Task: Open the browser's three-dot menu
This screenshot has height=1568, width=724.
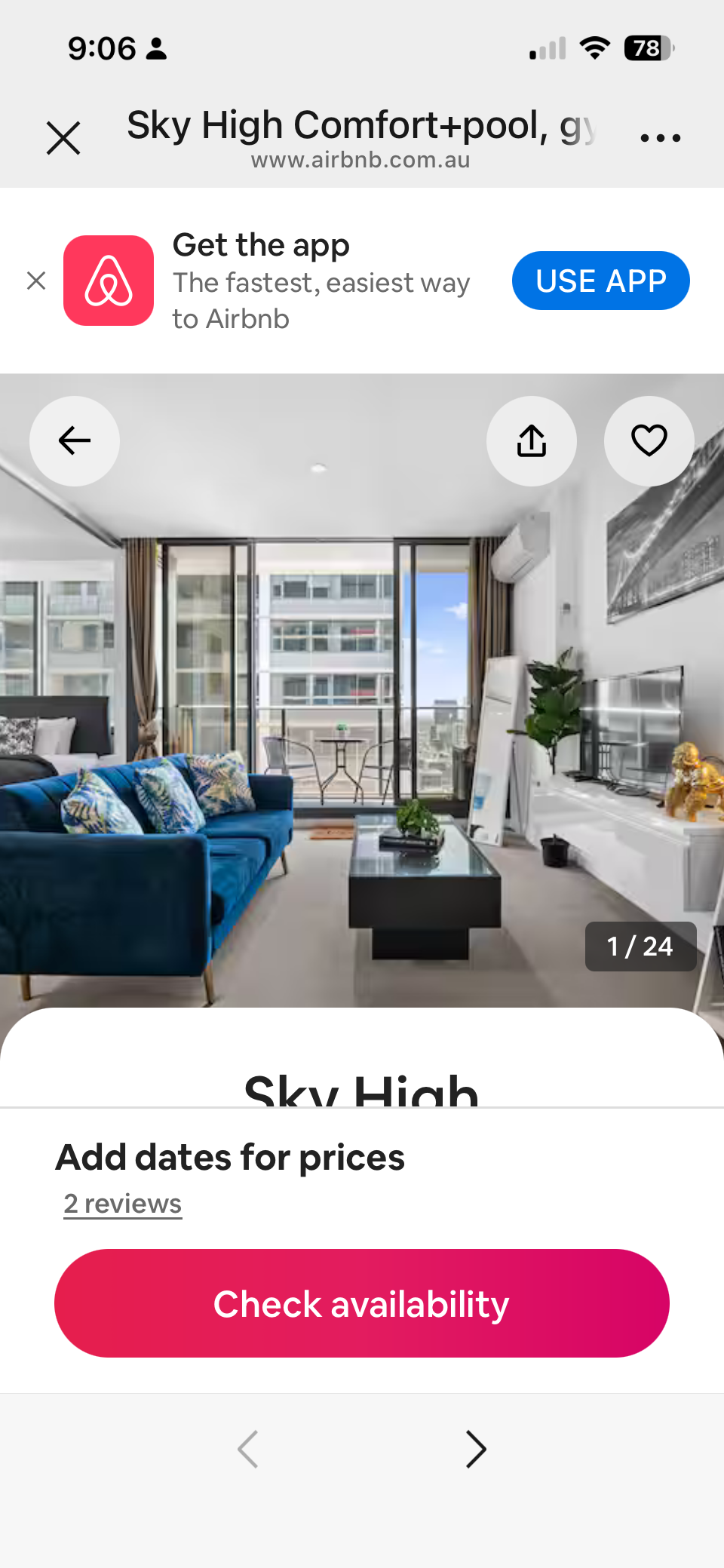Action: coord(660,138)
